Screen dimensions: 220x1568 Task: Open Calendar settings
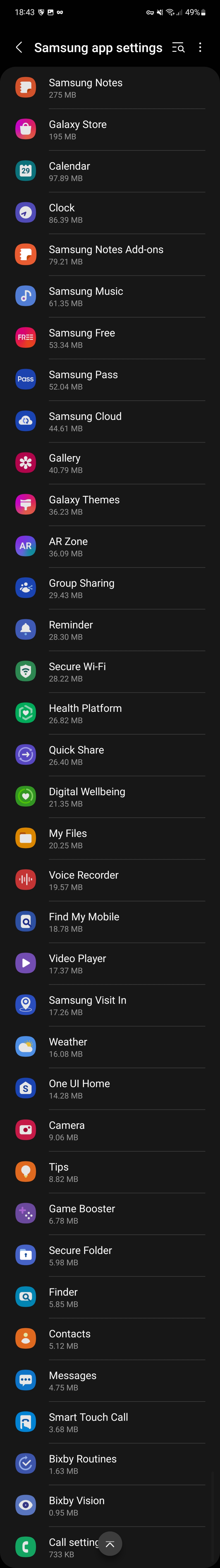click(110, 172)
